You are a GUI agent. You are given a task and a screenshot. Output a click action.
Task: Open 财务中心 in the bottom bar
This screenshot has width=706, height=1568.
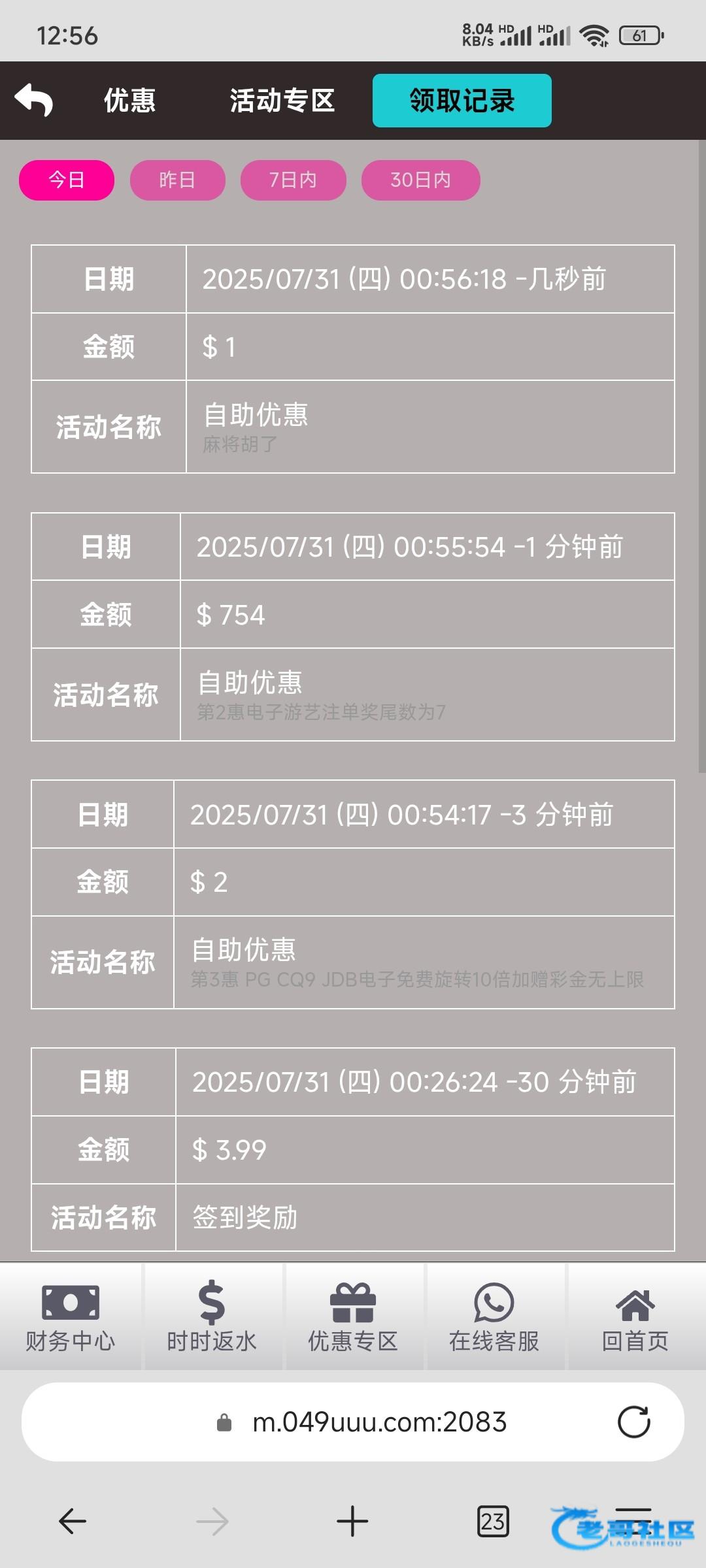71,1316
